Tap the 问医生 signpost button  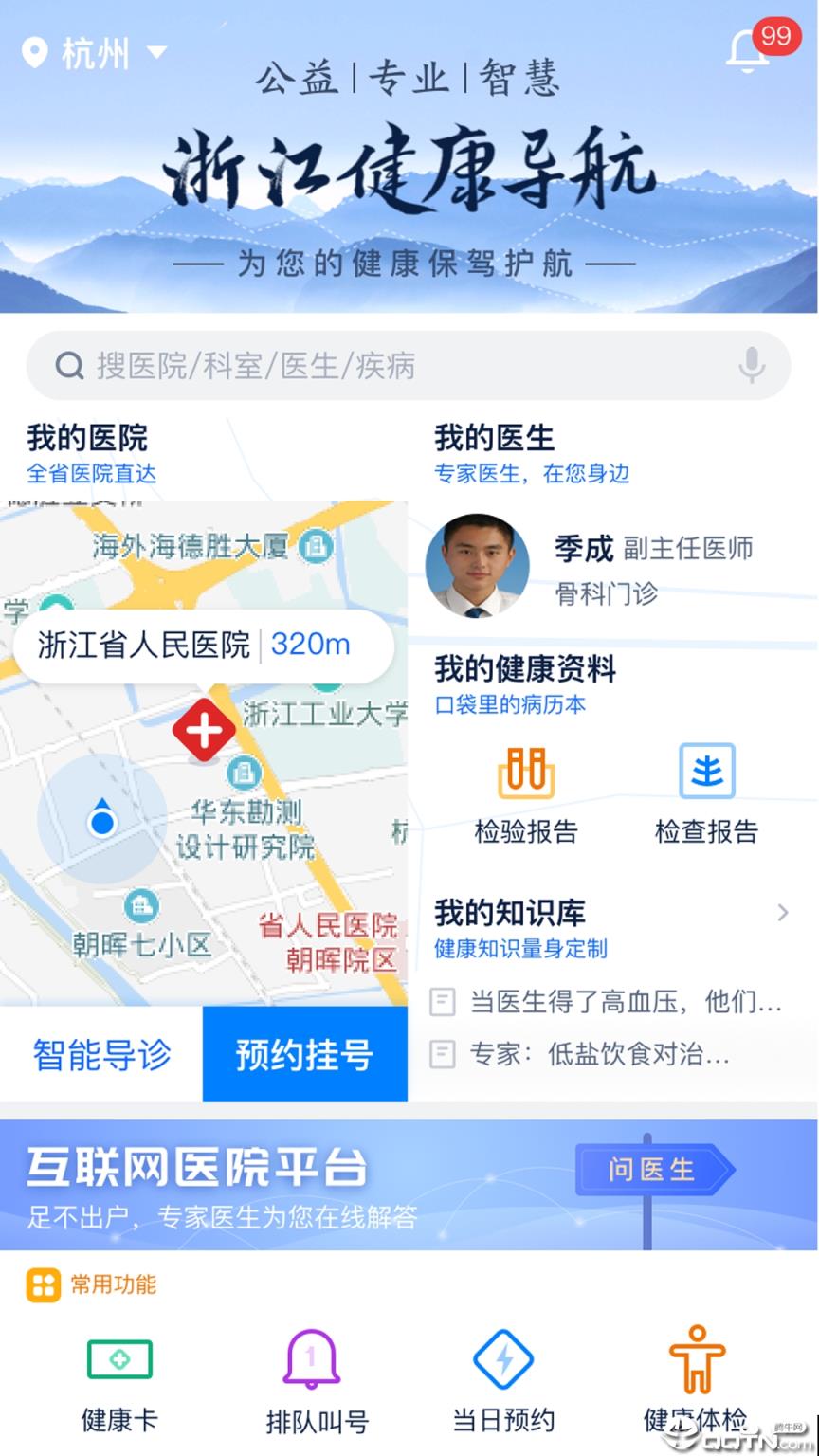click(x=653, y=1169)
